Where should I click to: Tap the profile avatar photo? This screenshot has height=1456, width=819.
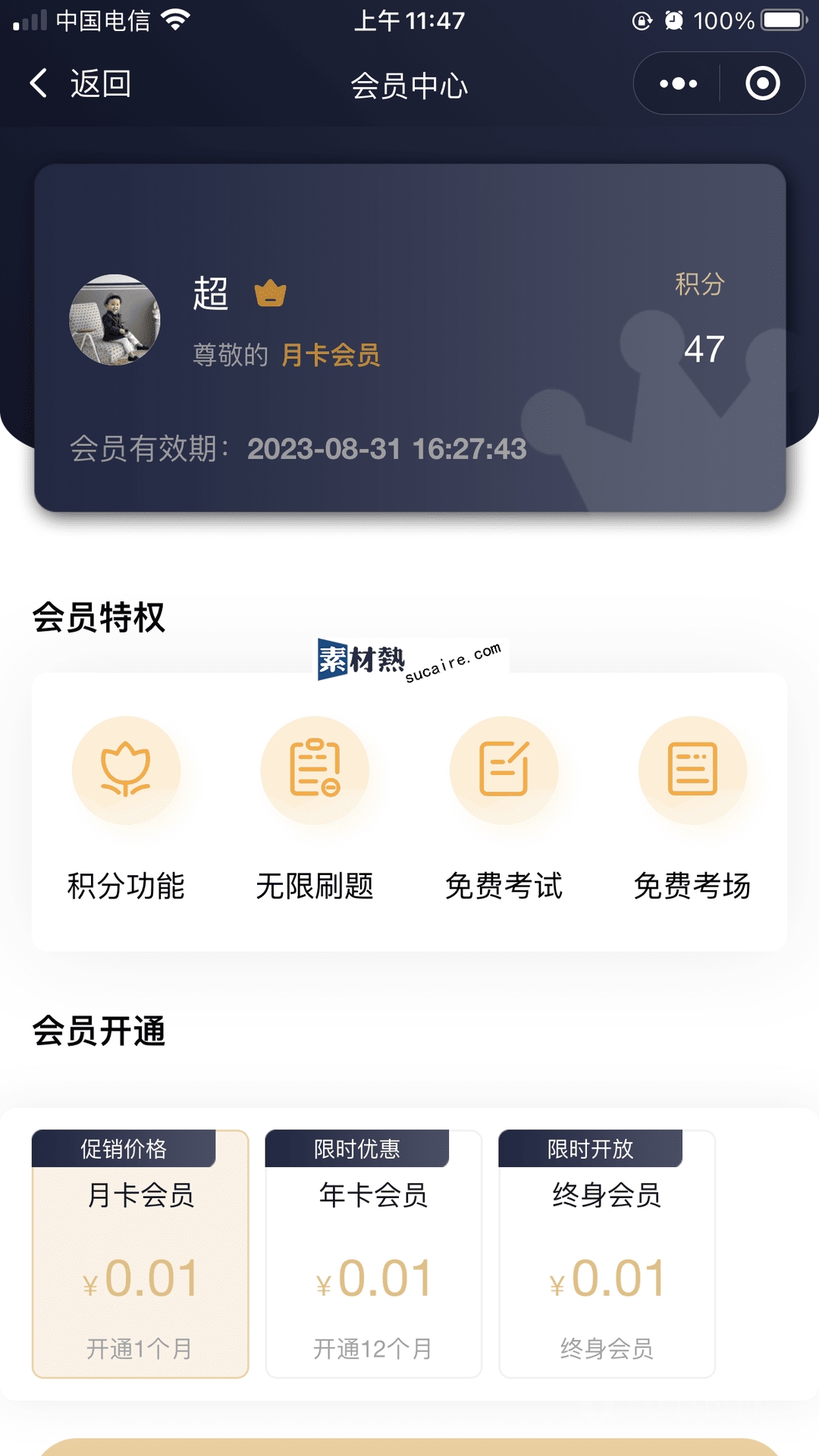[x=115, y=320]
